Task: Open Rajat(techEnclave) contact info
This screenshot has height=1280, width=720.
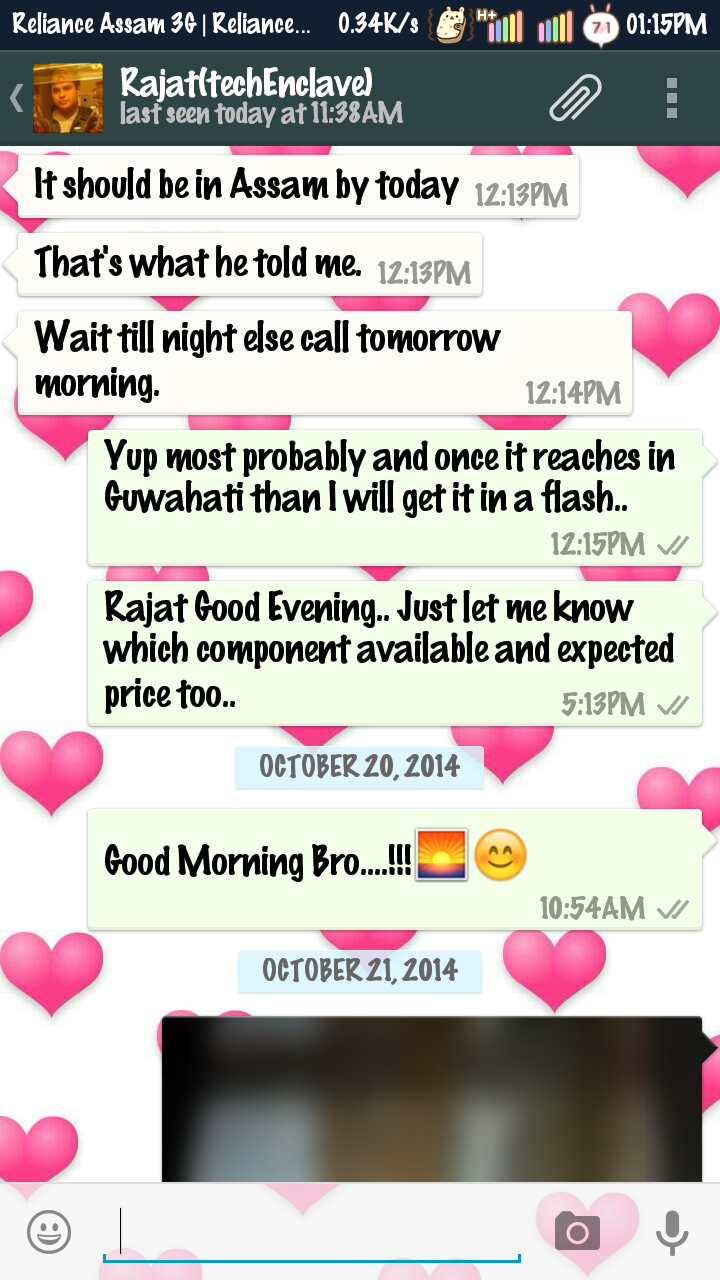Action: (x=260, y=97)
